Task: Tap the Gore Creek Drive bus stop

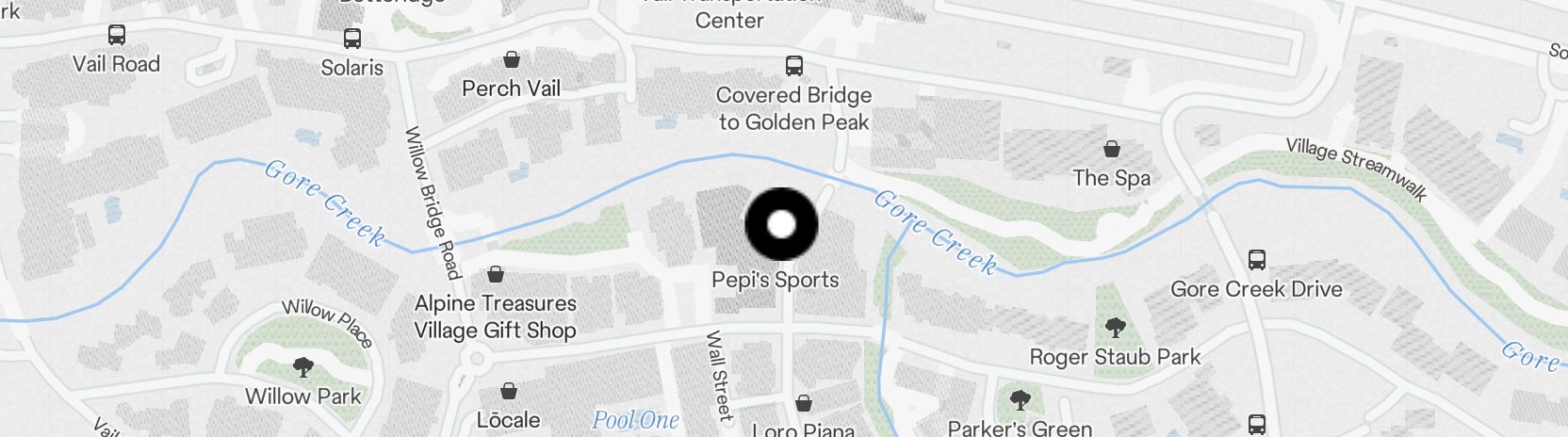Action: (x=1256, y=260)
